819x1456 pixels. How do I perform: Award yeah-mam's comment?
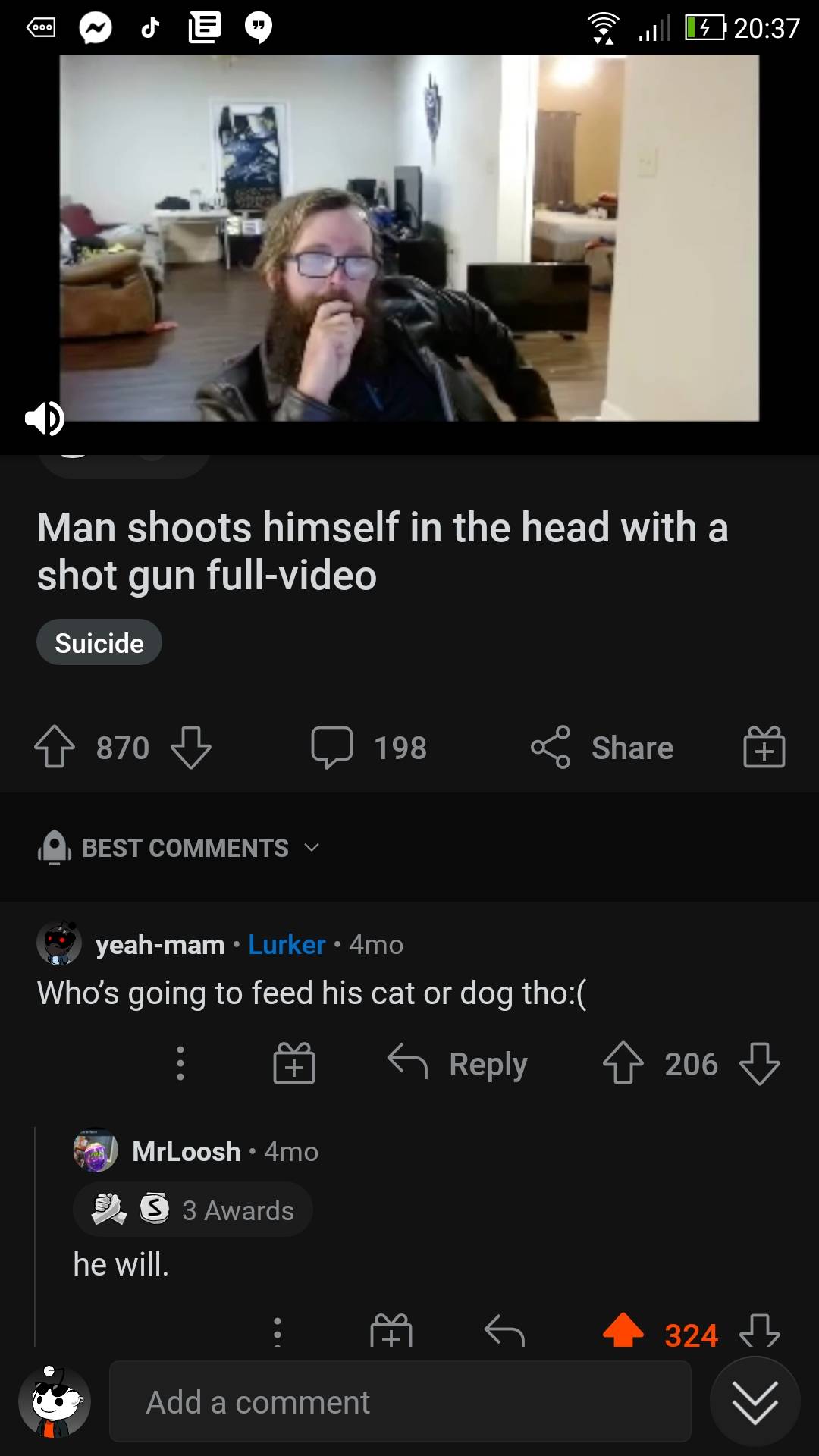tap(294, 1063)
